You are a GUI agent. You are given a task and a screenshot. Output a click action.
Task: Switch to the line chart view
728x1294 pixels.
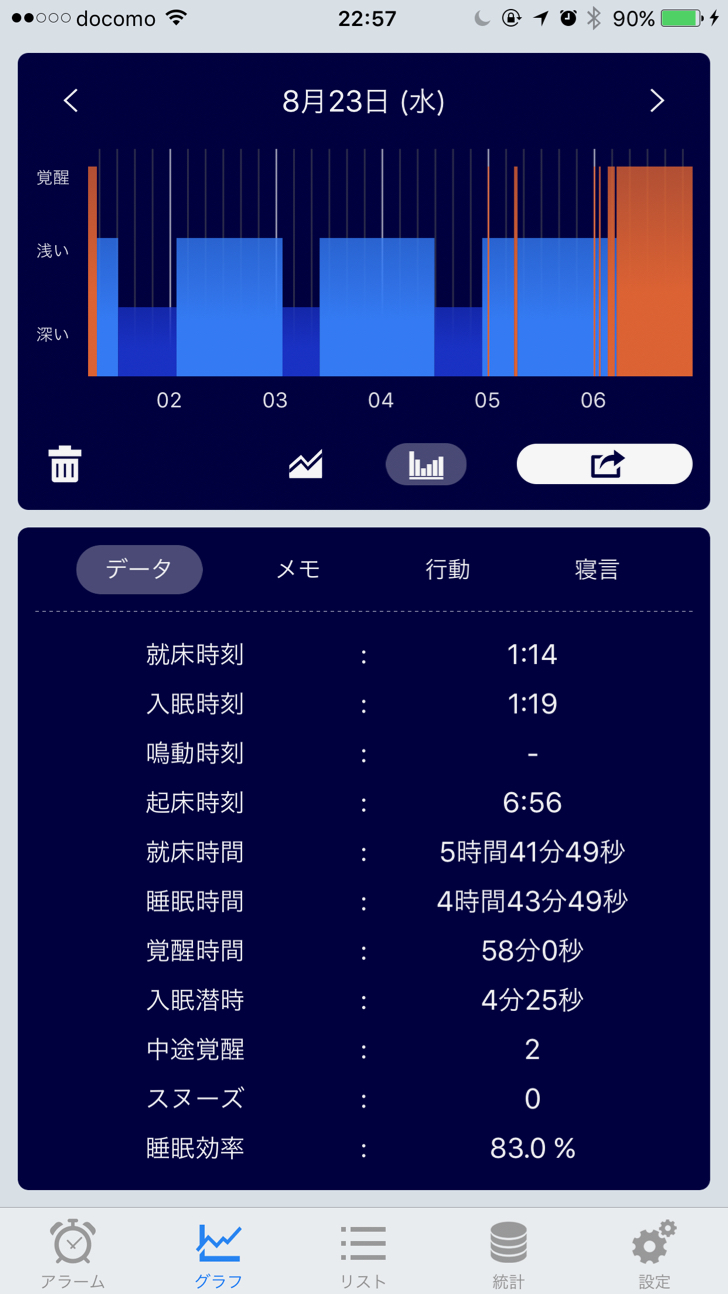click(x=306, y=464)
